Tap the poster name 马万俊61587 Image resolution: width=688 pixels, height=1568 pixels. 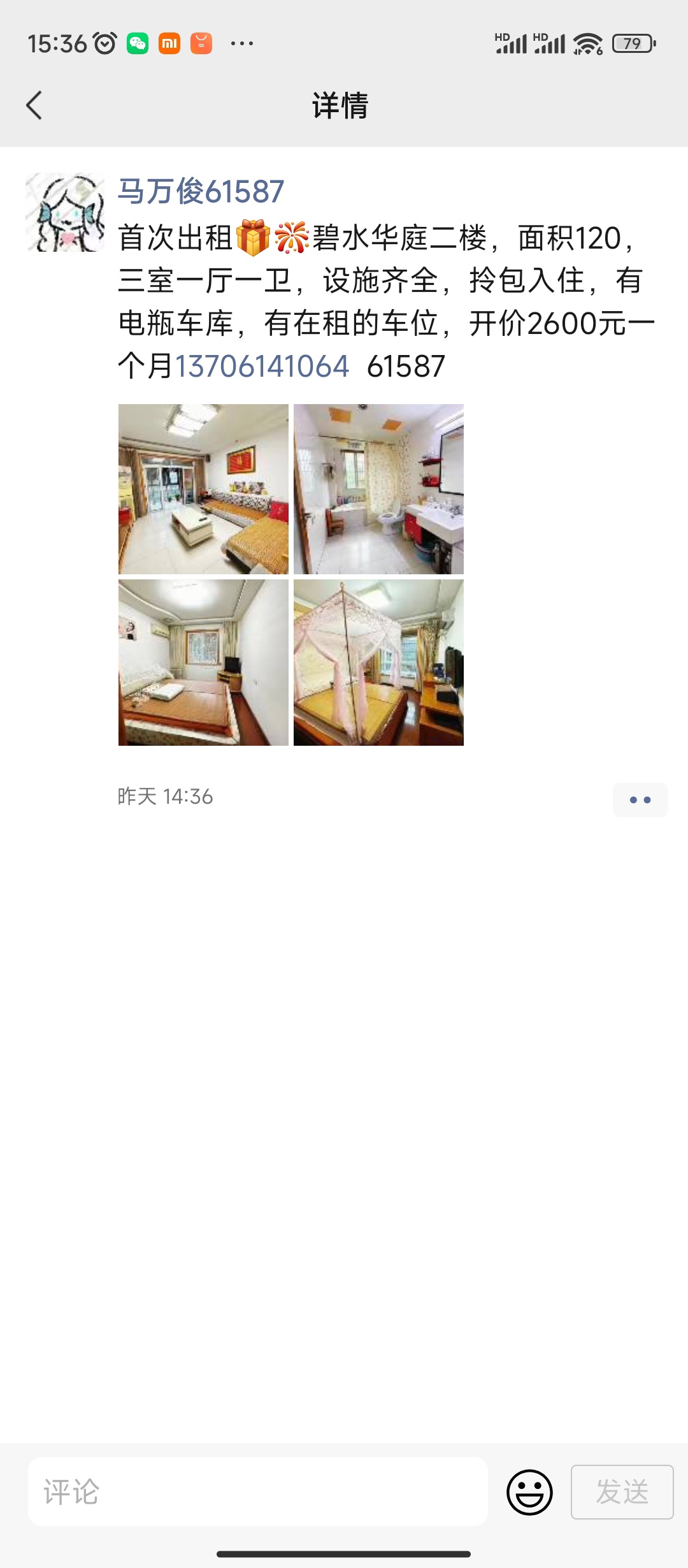click(x=201, y=191)
